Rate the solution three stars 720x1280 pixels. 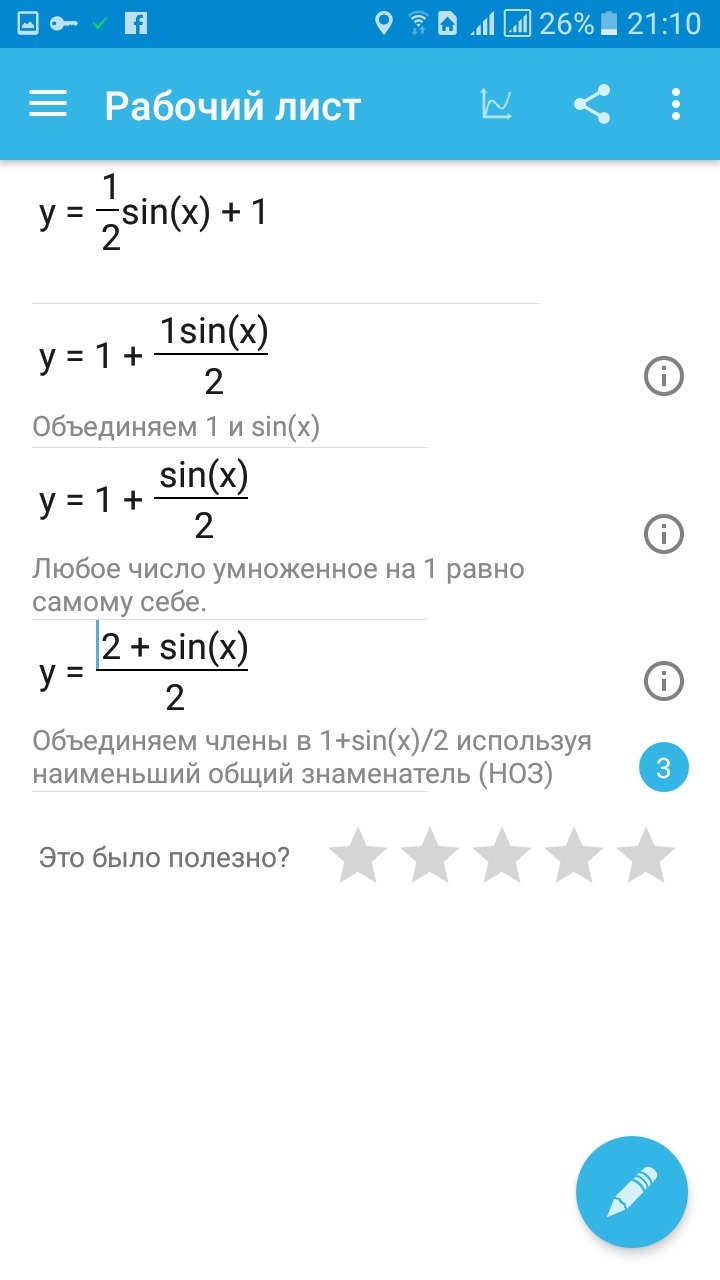[502, 855]
